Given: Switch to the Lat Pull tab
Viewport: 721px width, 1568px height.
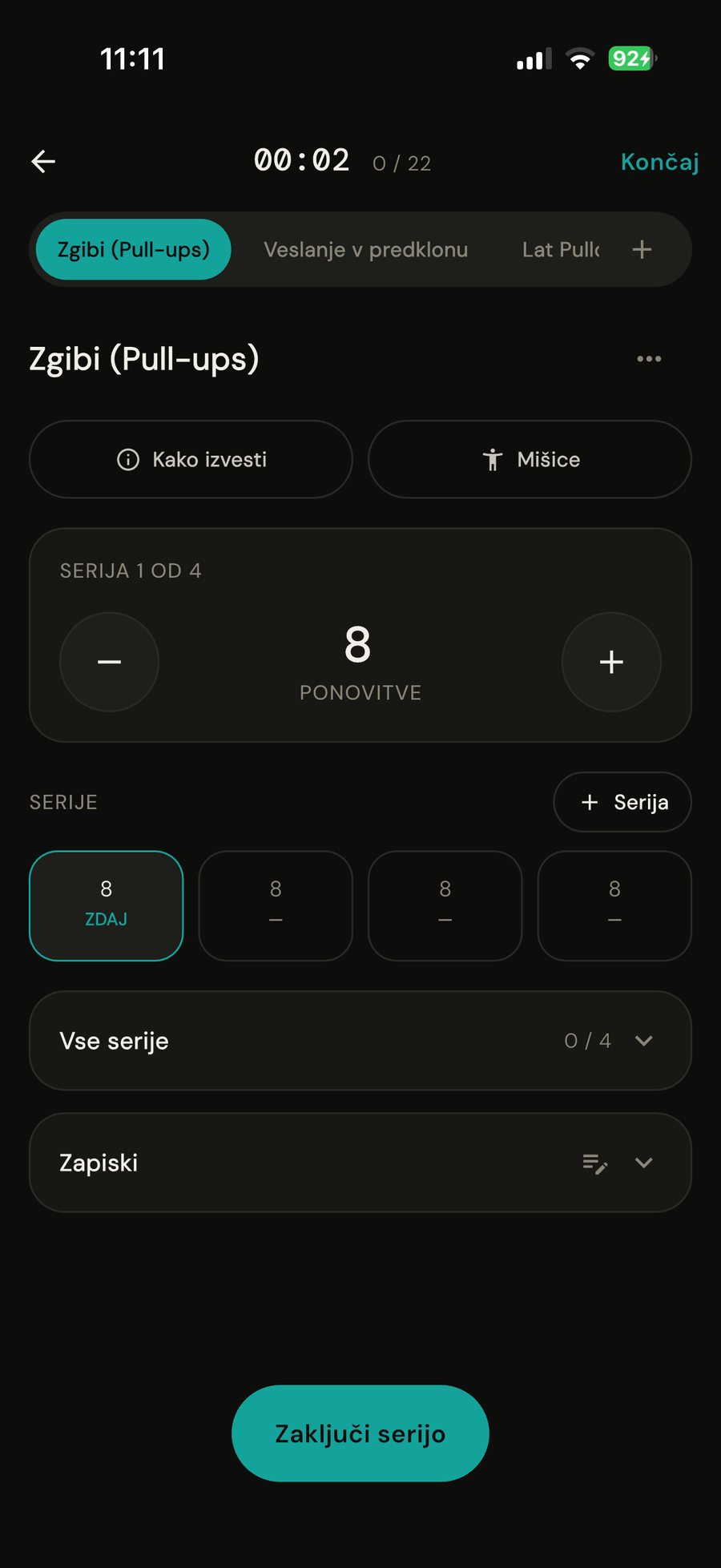Looking at the screenshot, I should (x=561, y=249).
